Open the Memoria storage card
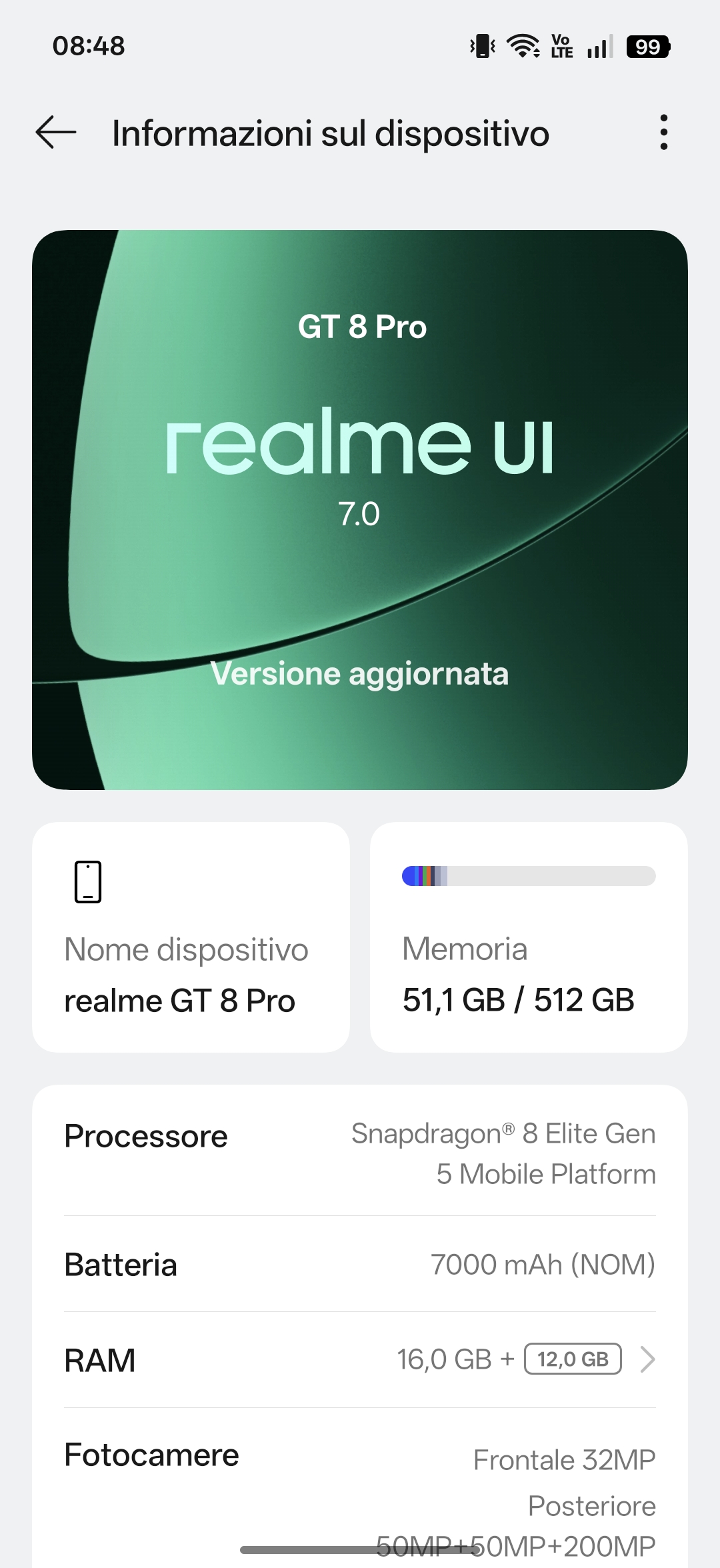 [529, 937]
